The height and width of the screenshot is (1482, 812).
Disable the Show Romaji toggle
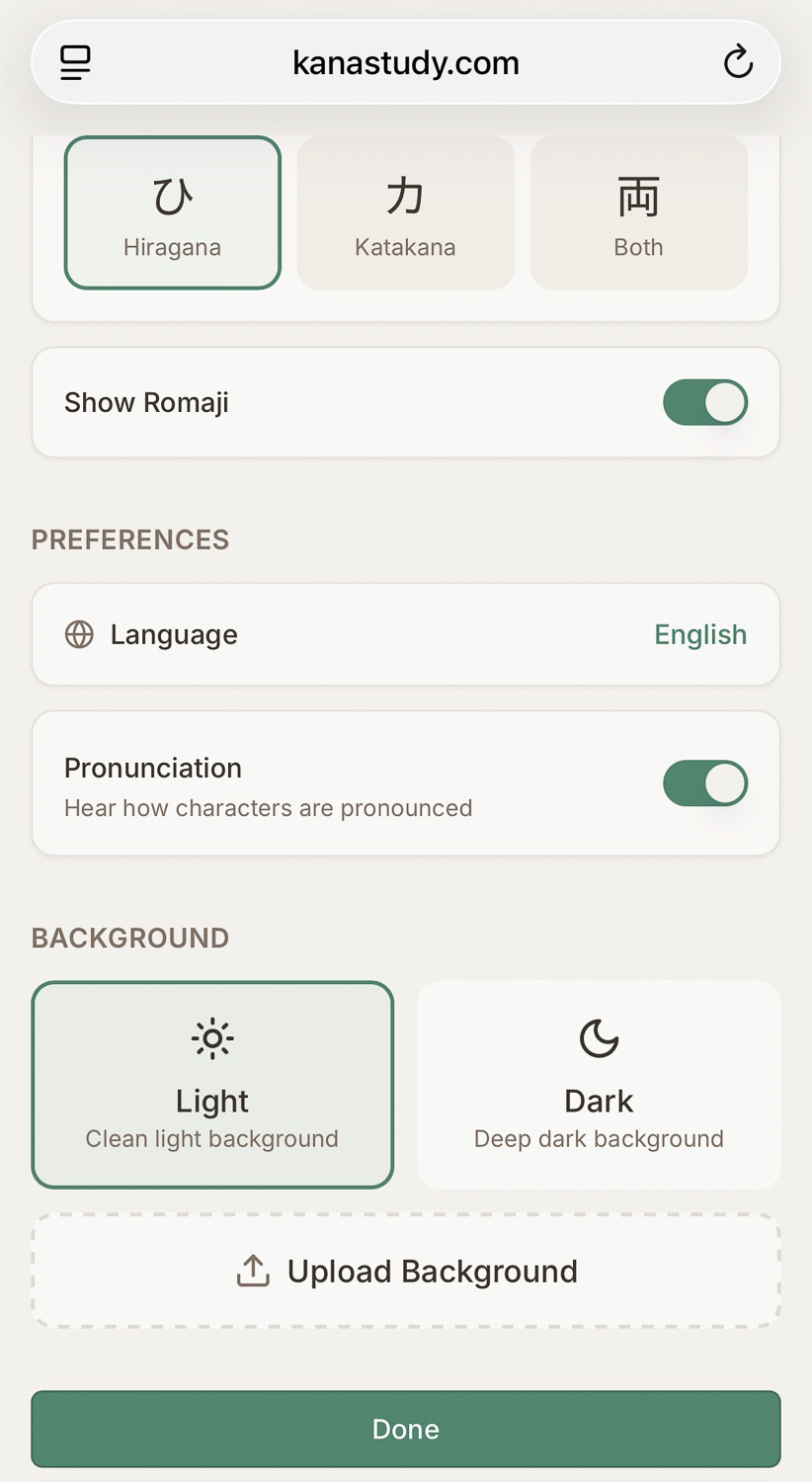click(704, 402)
